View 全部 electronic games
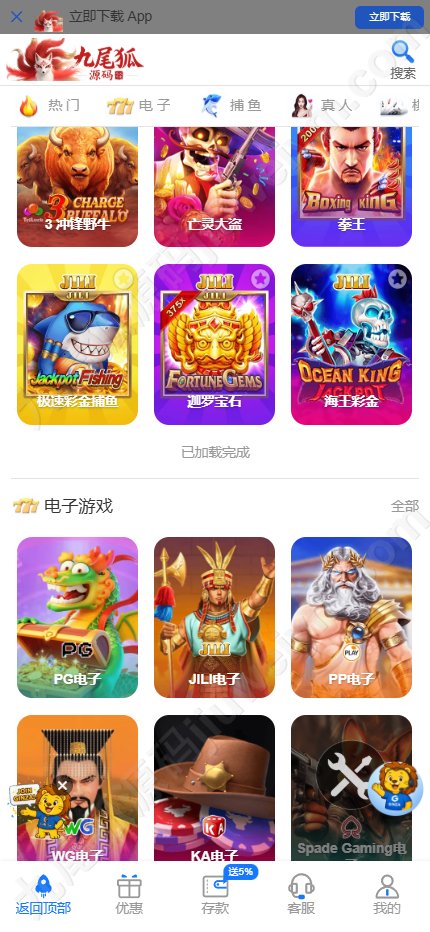The image size is (430, 932). [x=404, y=506]
